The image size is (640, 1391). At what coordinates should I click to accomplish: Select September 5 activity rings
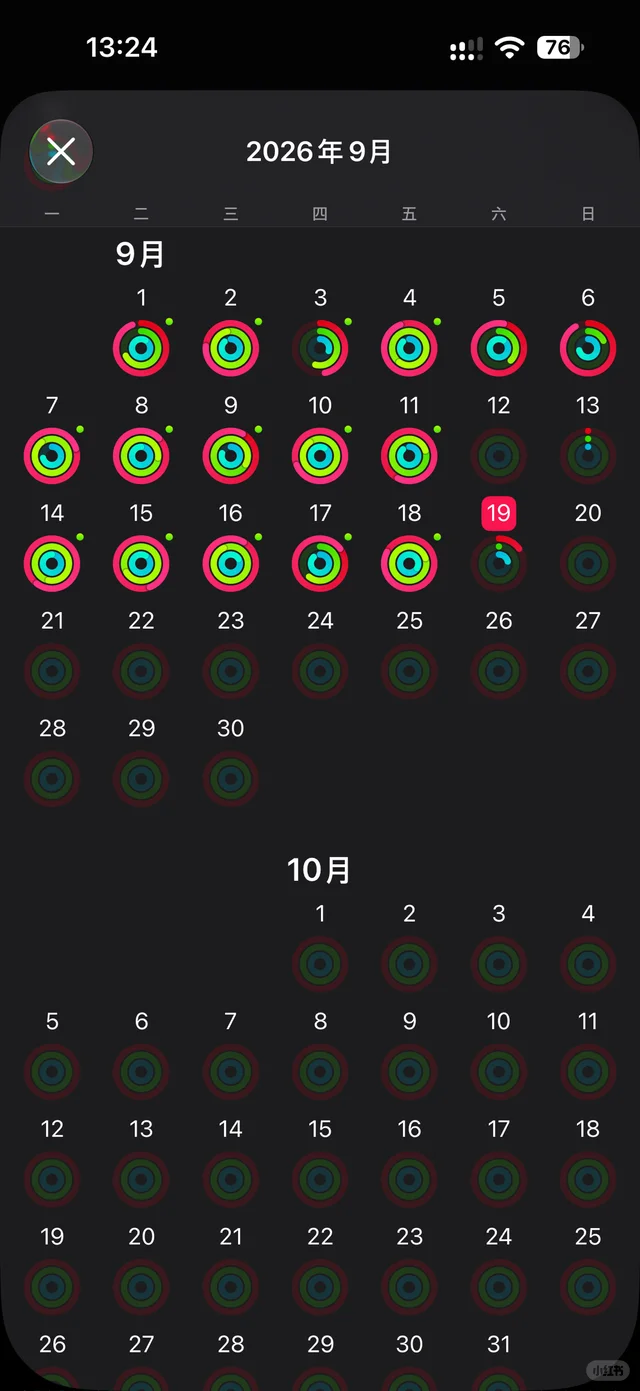coord(499,348)
